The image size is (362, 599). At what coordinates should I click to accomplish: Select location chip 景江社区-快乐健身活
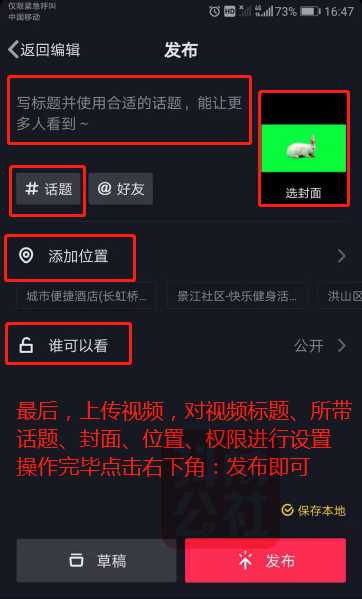[x=237, y=296]
